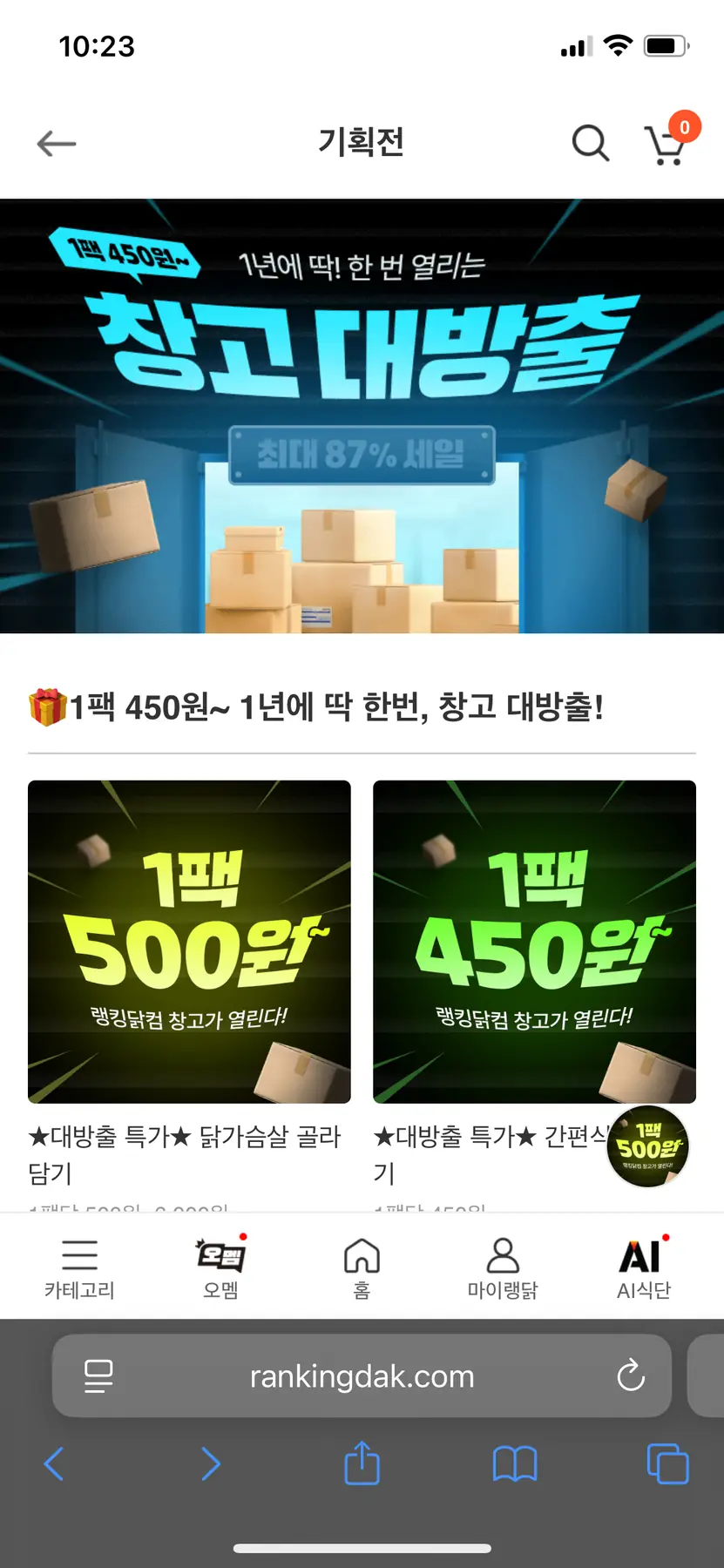
Task: Show all open Safari tabs
Action: click(667, 1463)
